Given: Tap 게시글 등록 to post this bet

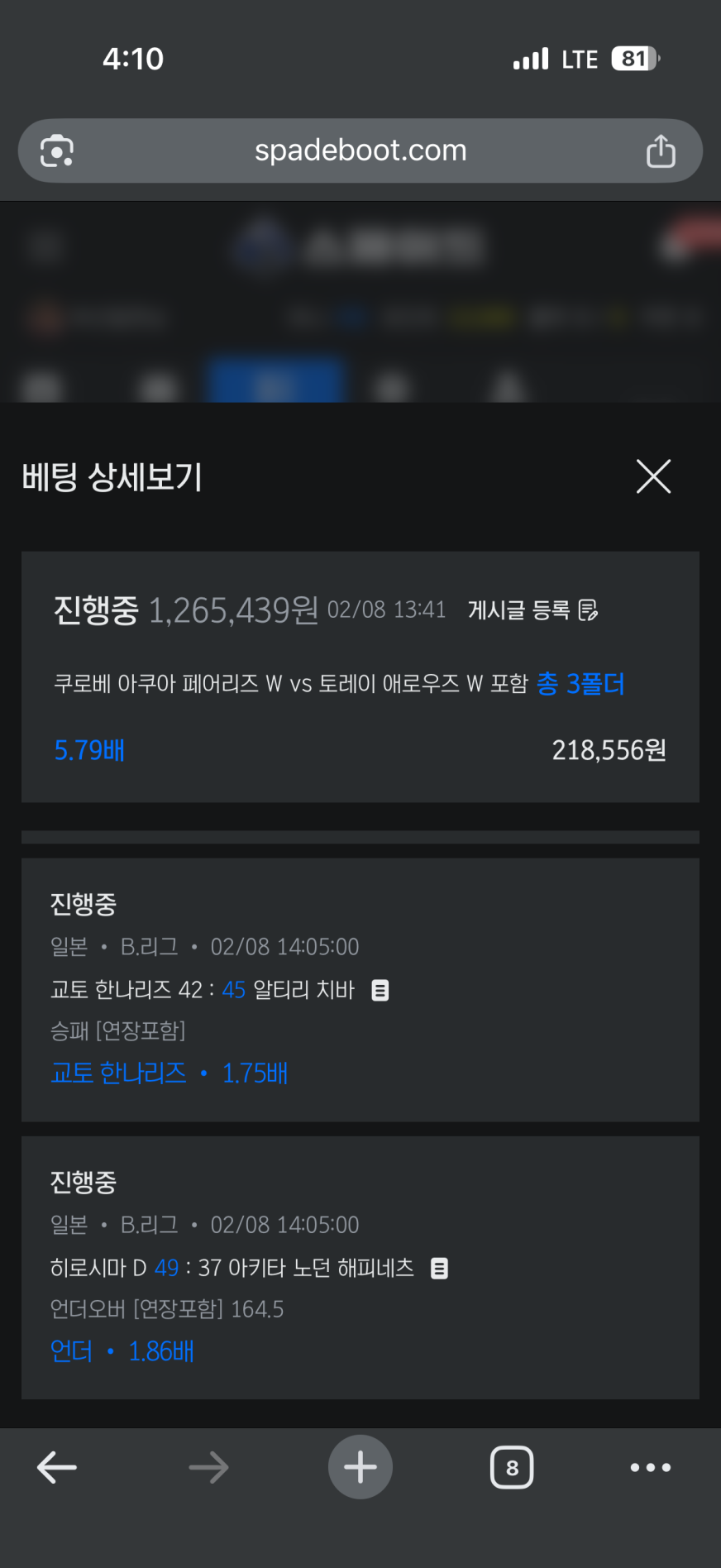Looking at the screenshot, I should point(532,610).
